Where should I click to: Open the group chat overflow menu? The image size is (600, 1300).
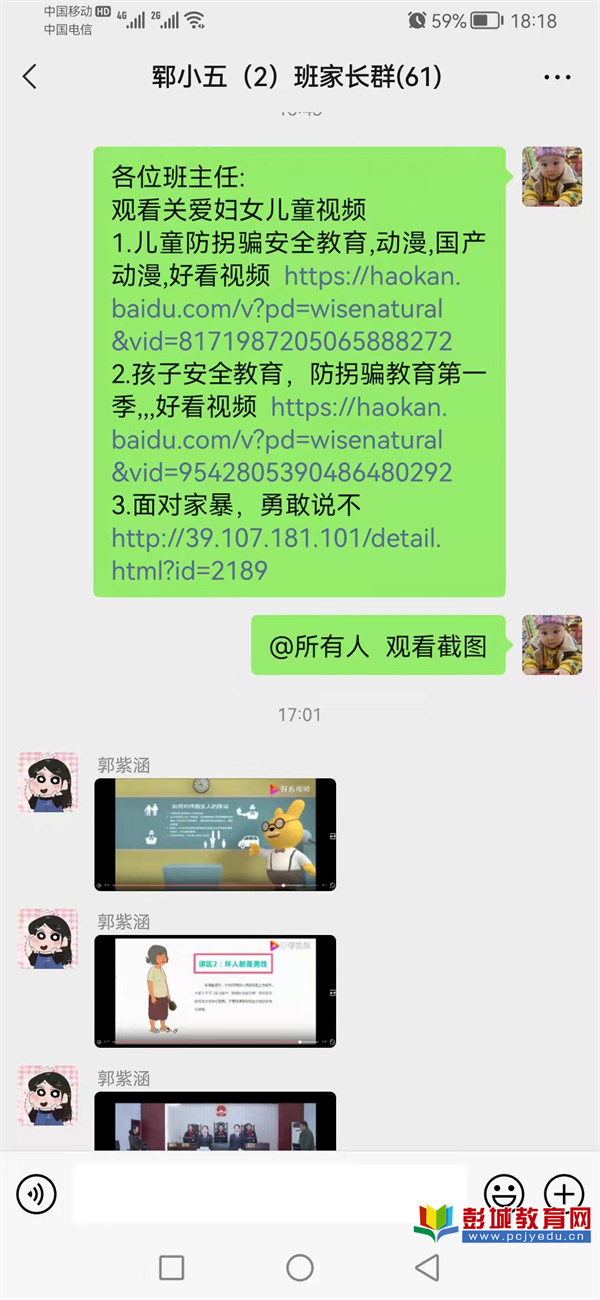(x=556, y=77)
